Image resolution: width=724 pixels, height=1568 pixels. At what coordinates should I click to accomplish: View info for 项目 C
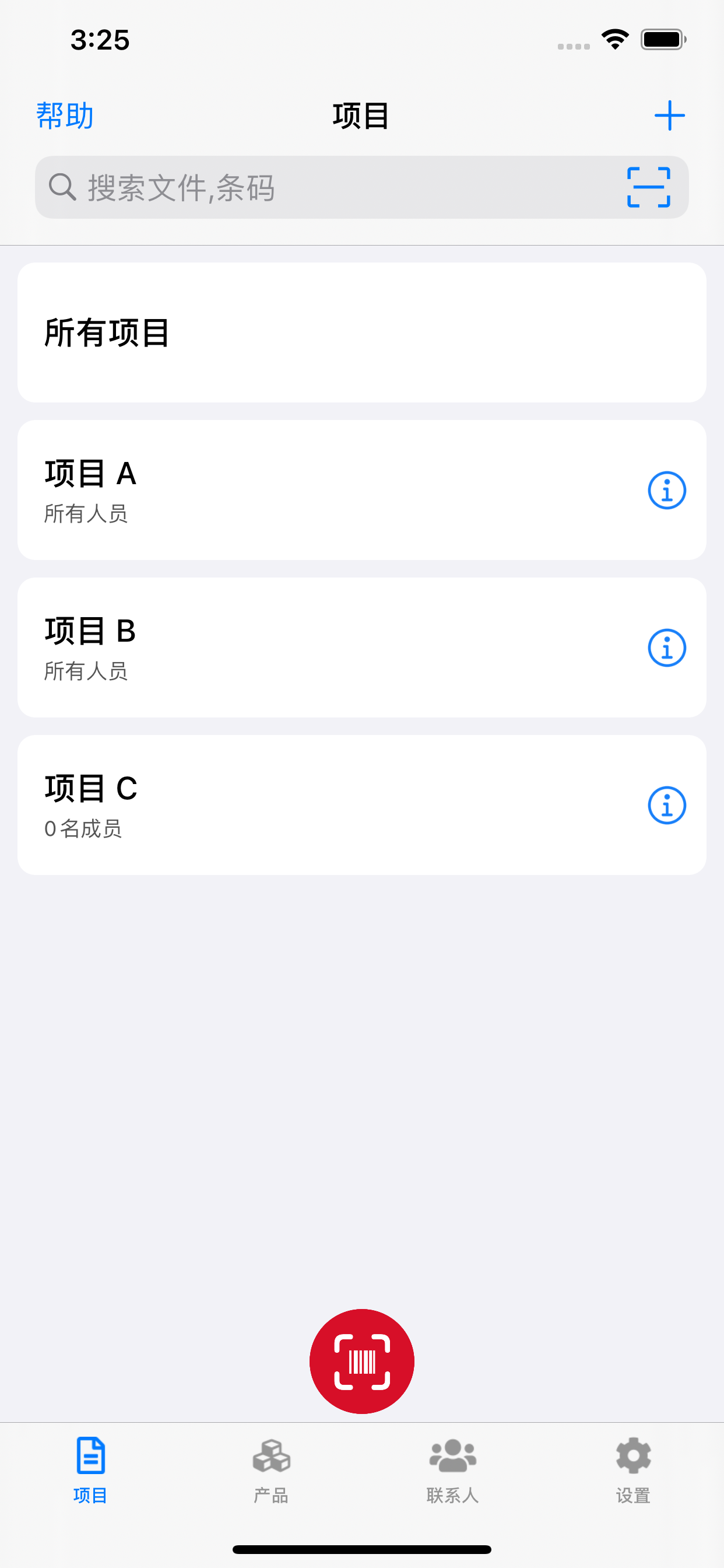(667, 806)
